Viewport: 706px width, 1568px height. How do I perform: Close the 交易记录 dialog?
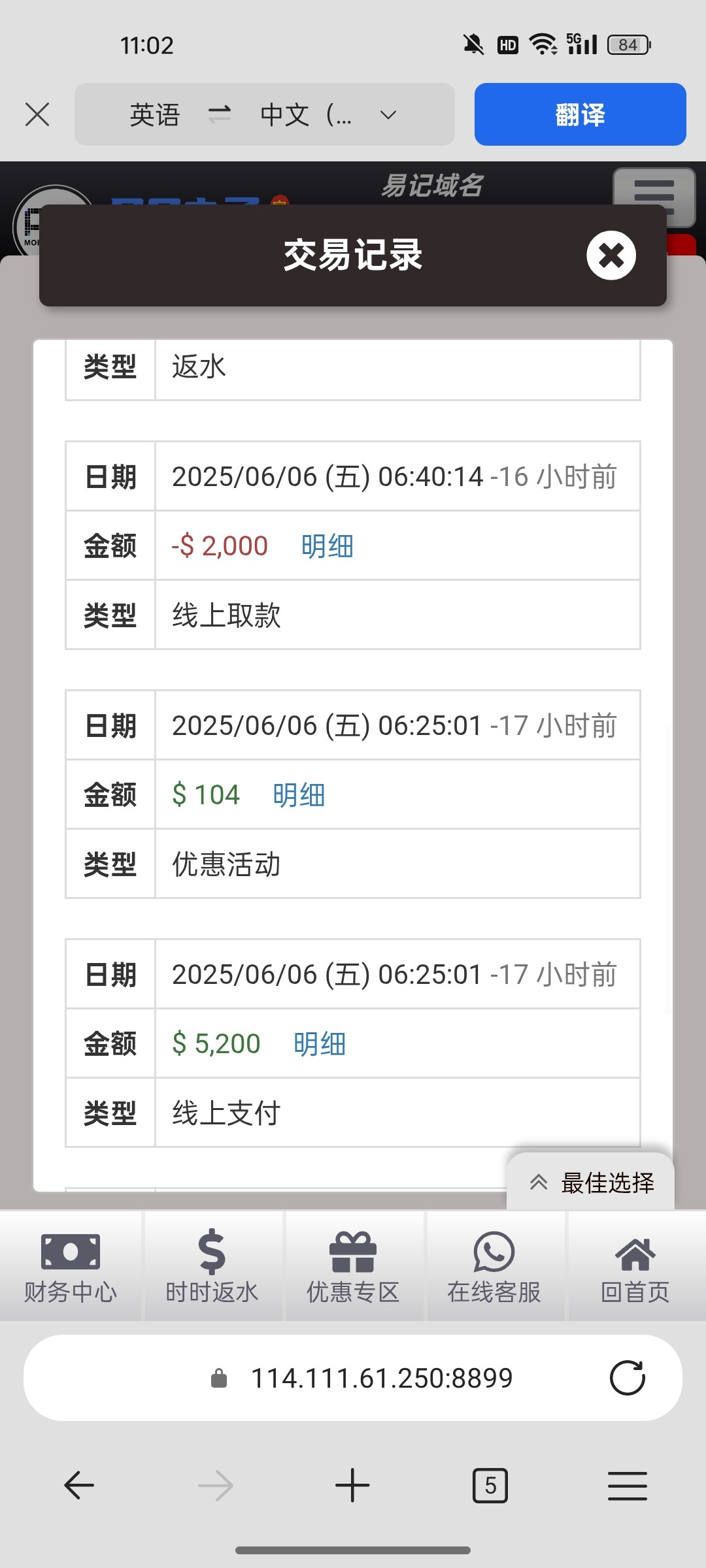[x=611, y=255]
